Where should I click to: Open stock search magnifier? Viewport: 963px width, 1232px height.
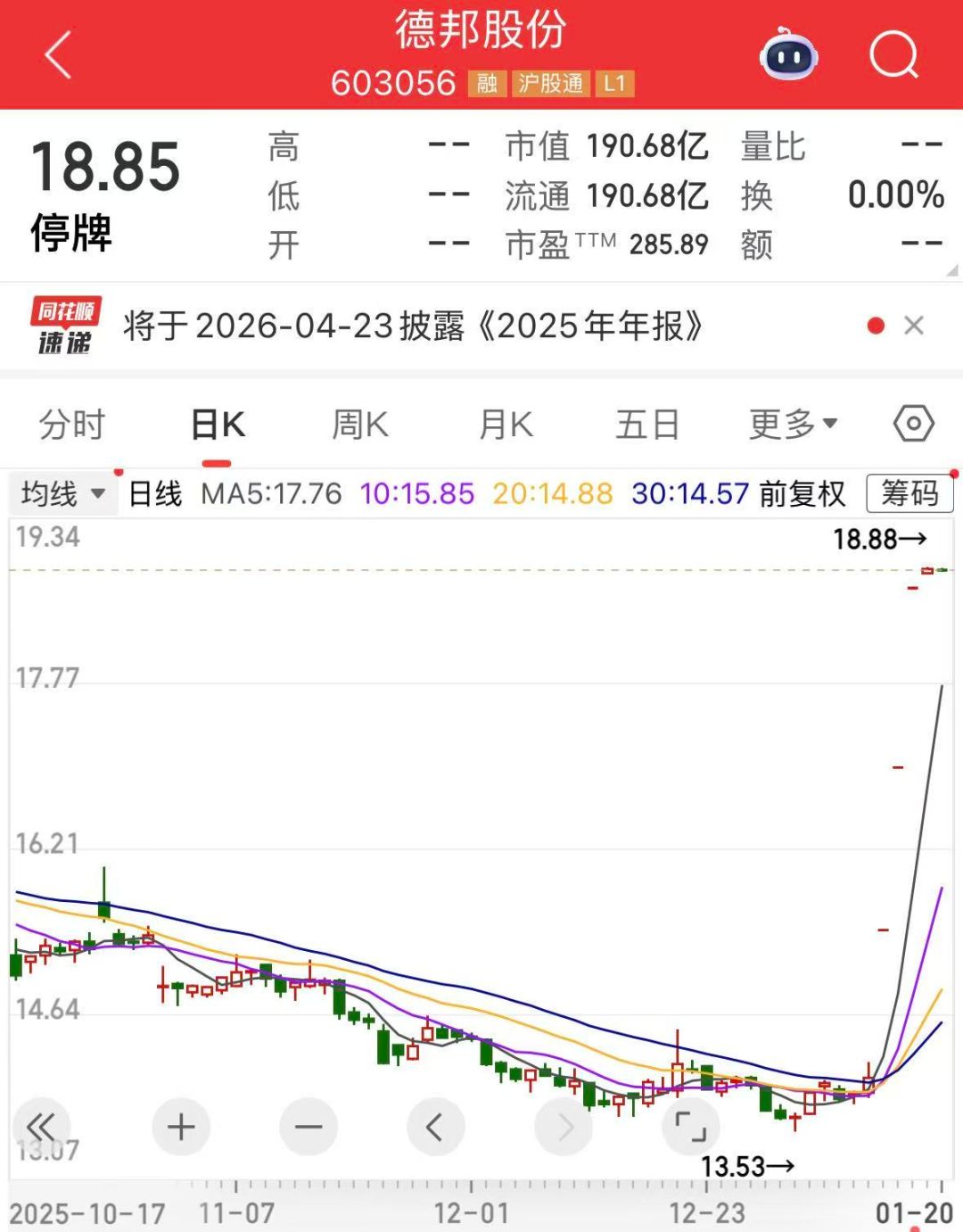893,55
